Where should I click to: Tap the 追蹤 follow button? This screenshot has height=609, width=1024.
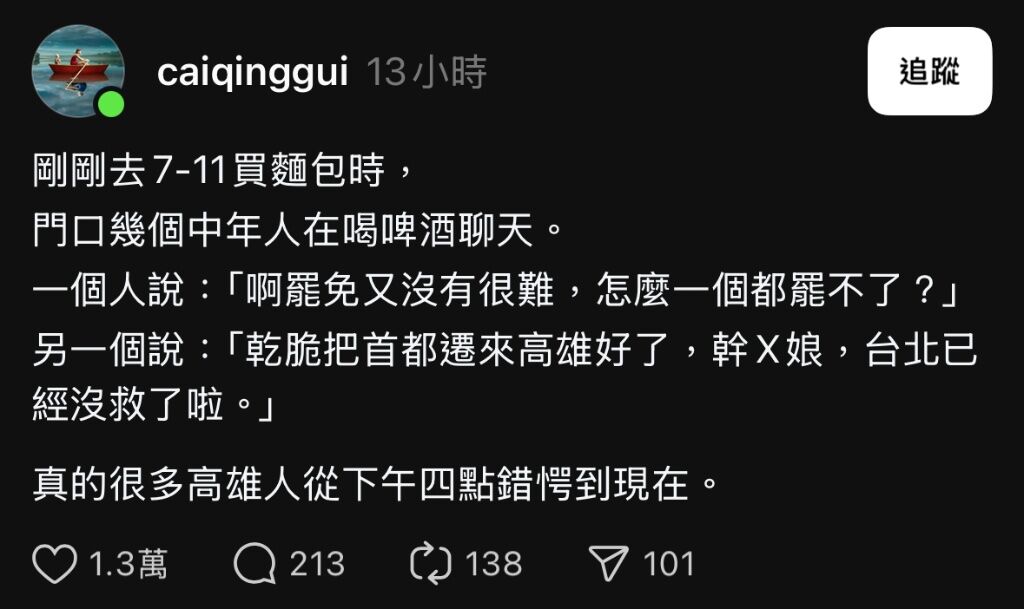[x=929, y=71]
